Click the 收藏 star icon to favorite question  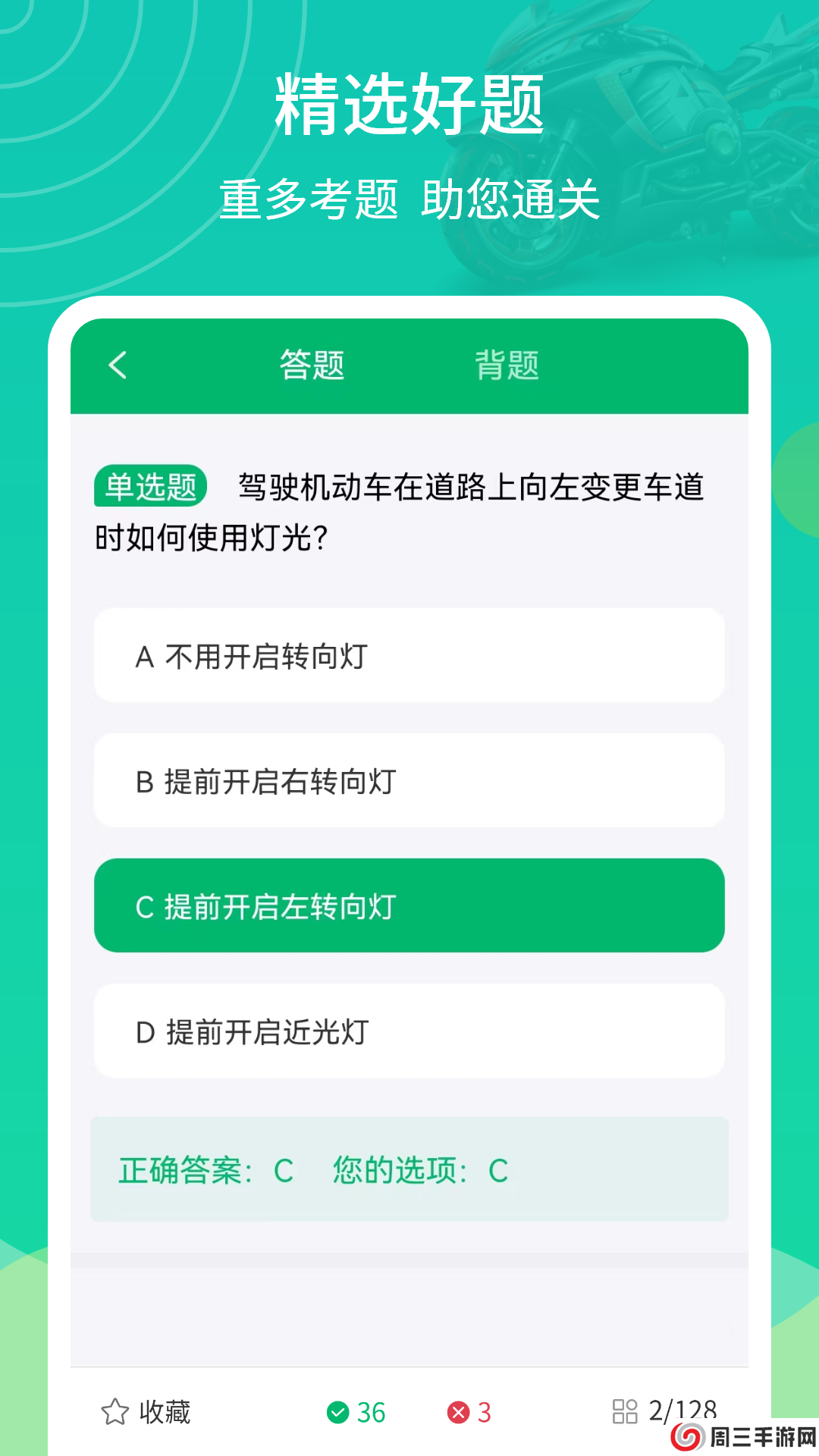[x=114, y=1411]
